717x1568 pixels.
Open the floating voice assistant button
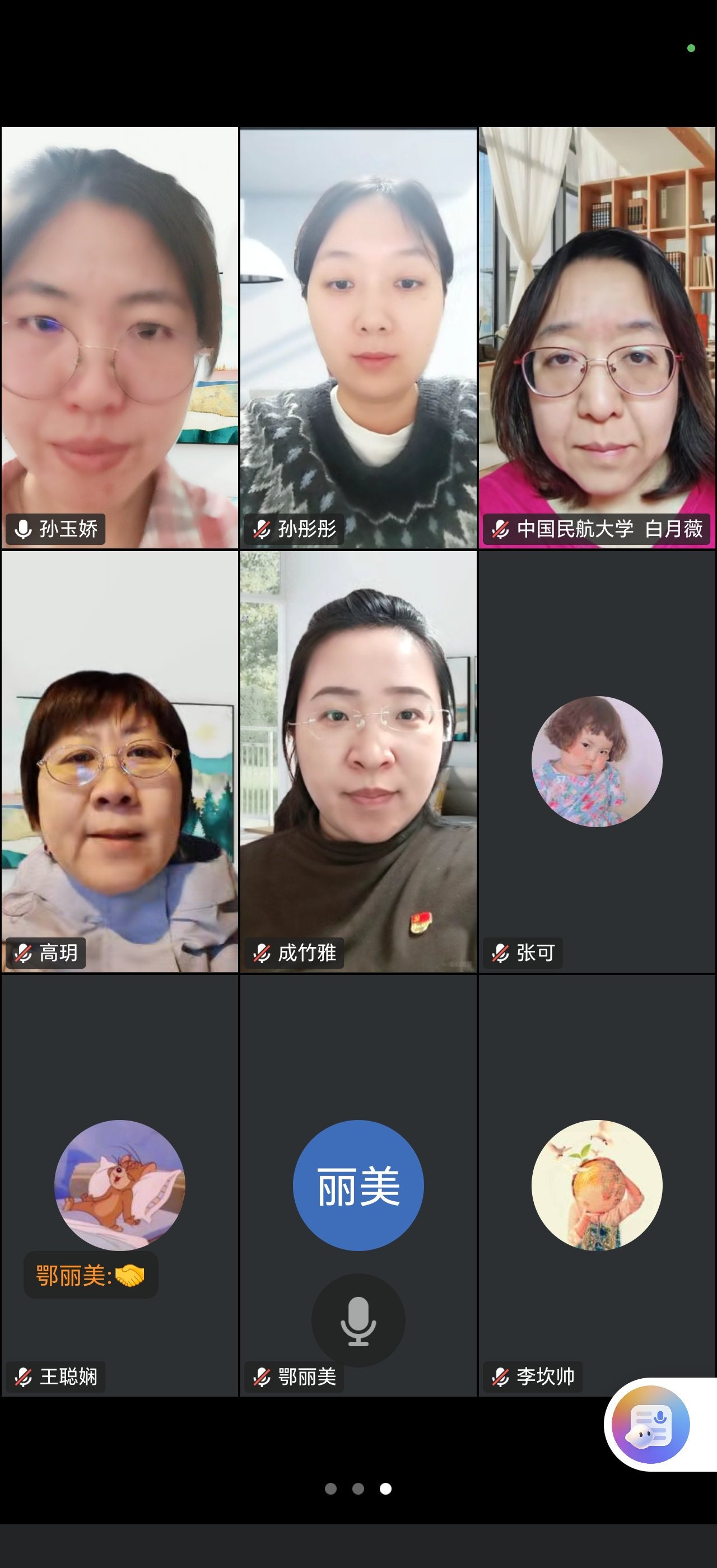(x=651, y=1424)
